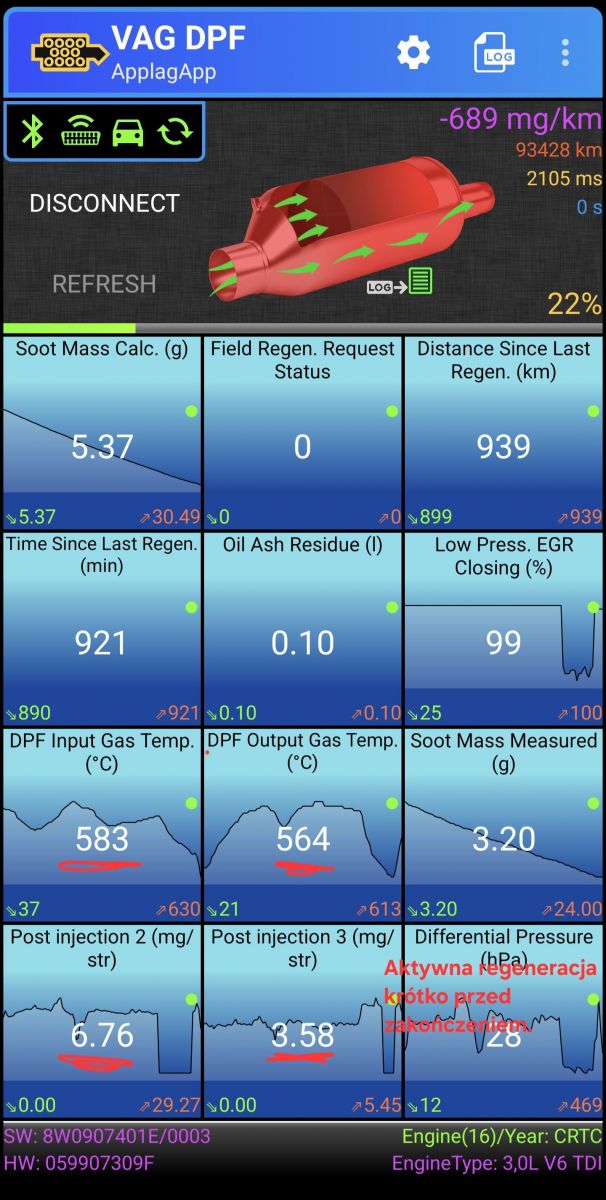
Task: Open the Time Since Last Regen. tile
Action: [102, 628]
